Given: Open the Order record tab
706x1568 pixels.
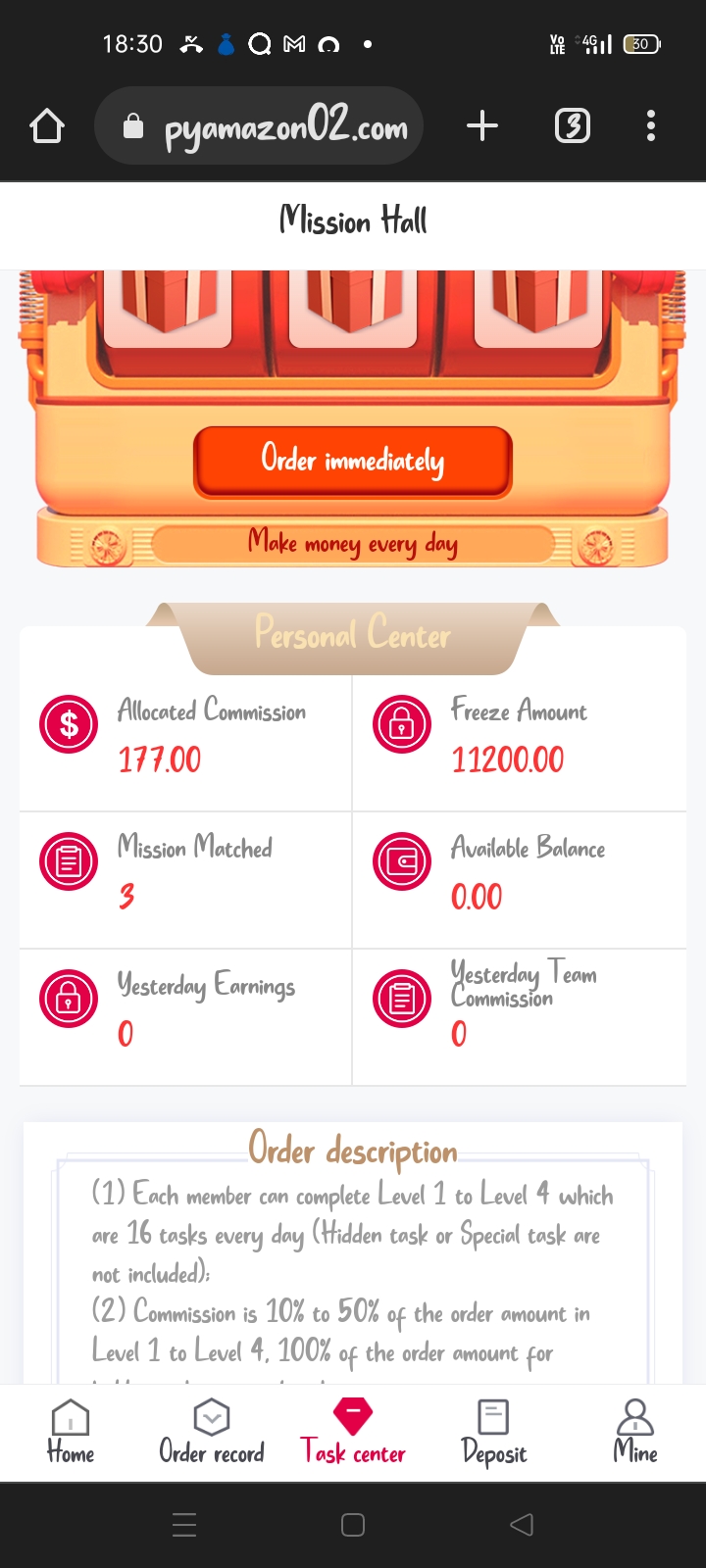Looking at the screenshot, I should pos(212,1432).
